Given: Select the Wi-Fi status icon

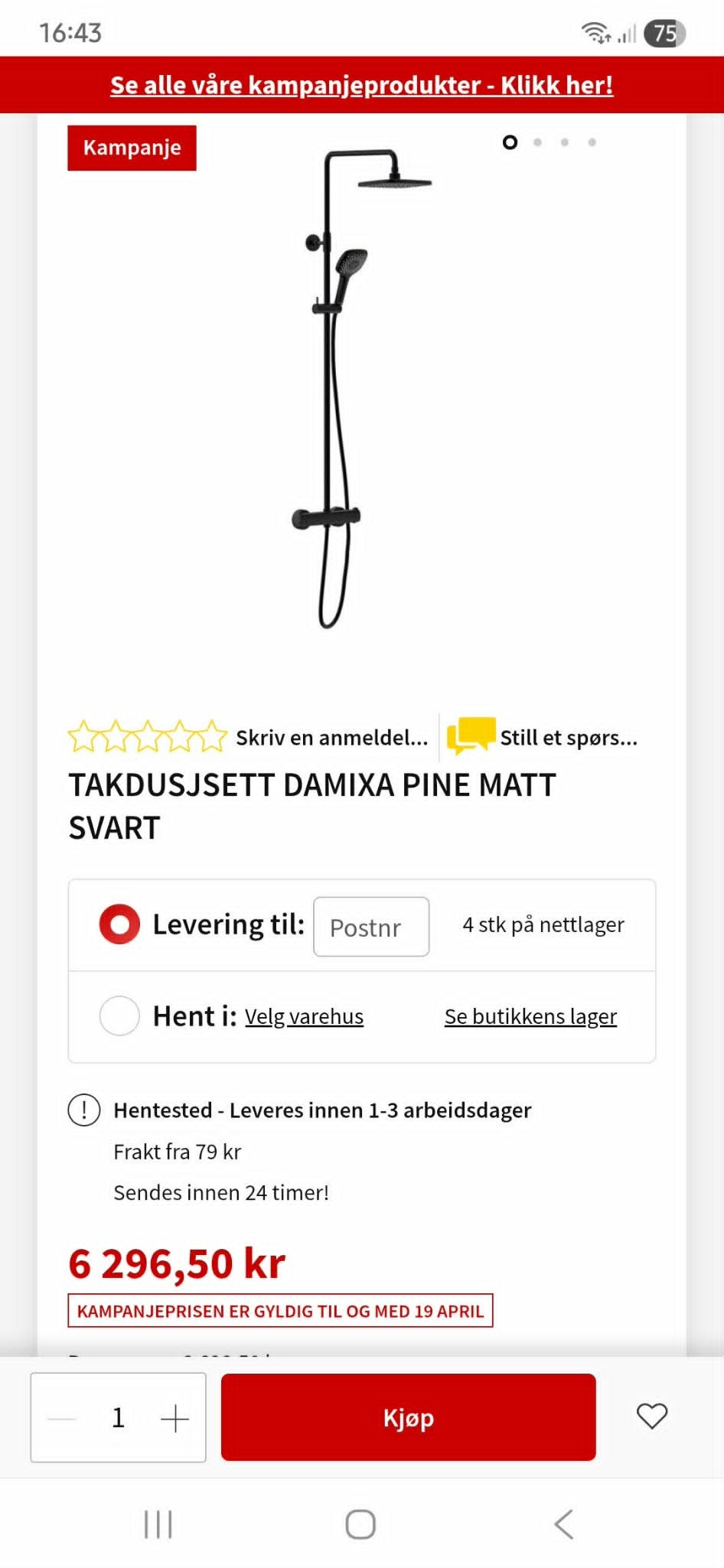Looking at the screenshot, I should tap(595, 33).
